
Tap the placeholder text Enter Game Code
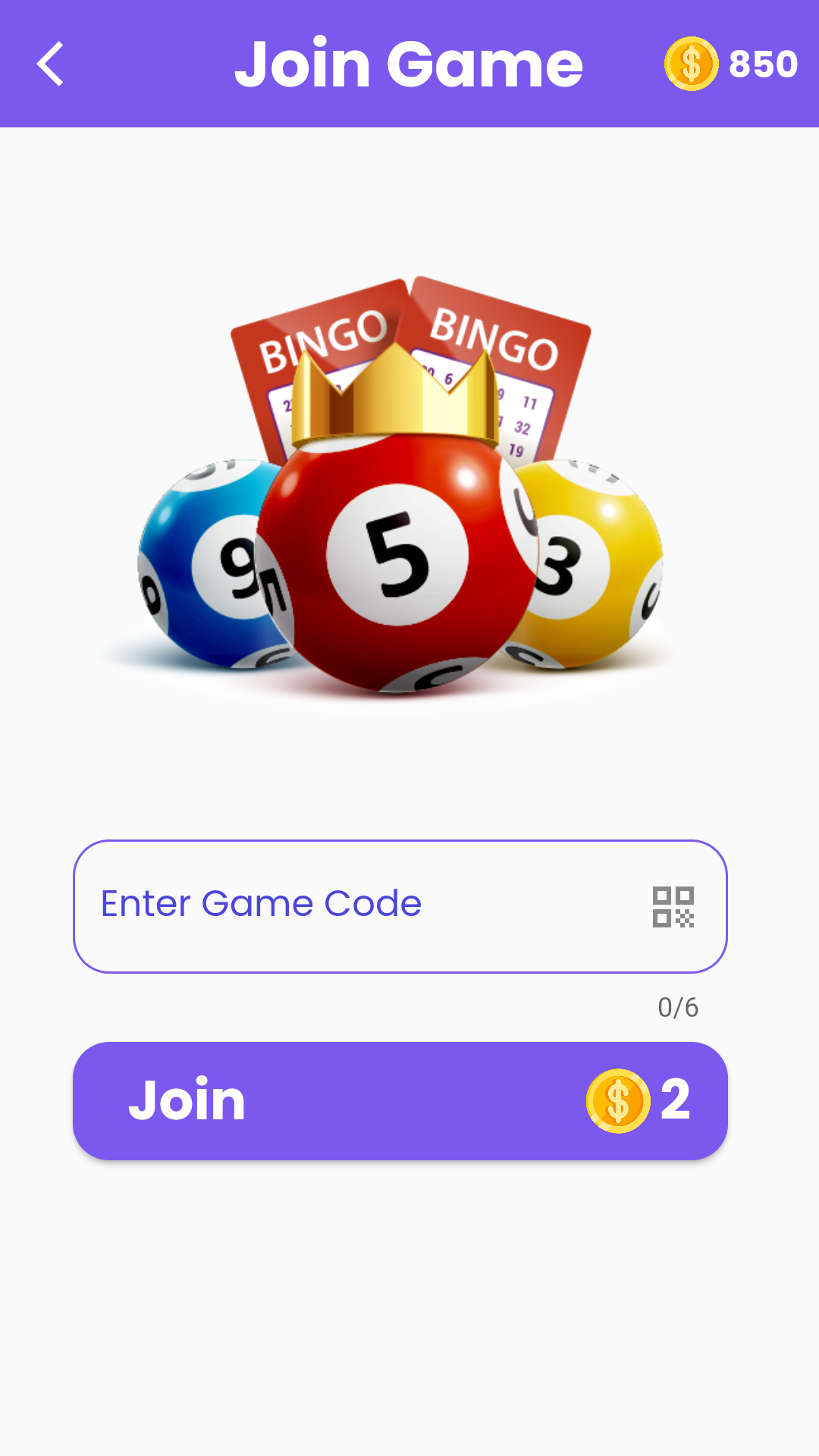click(x=262, y=904)
